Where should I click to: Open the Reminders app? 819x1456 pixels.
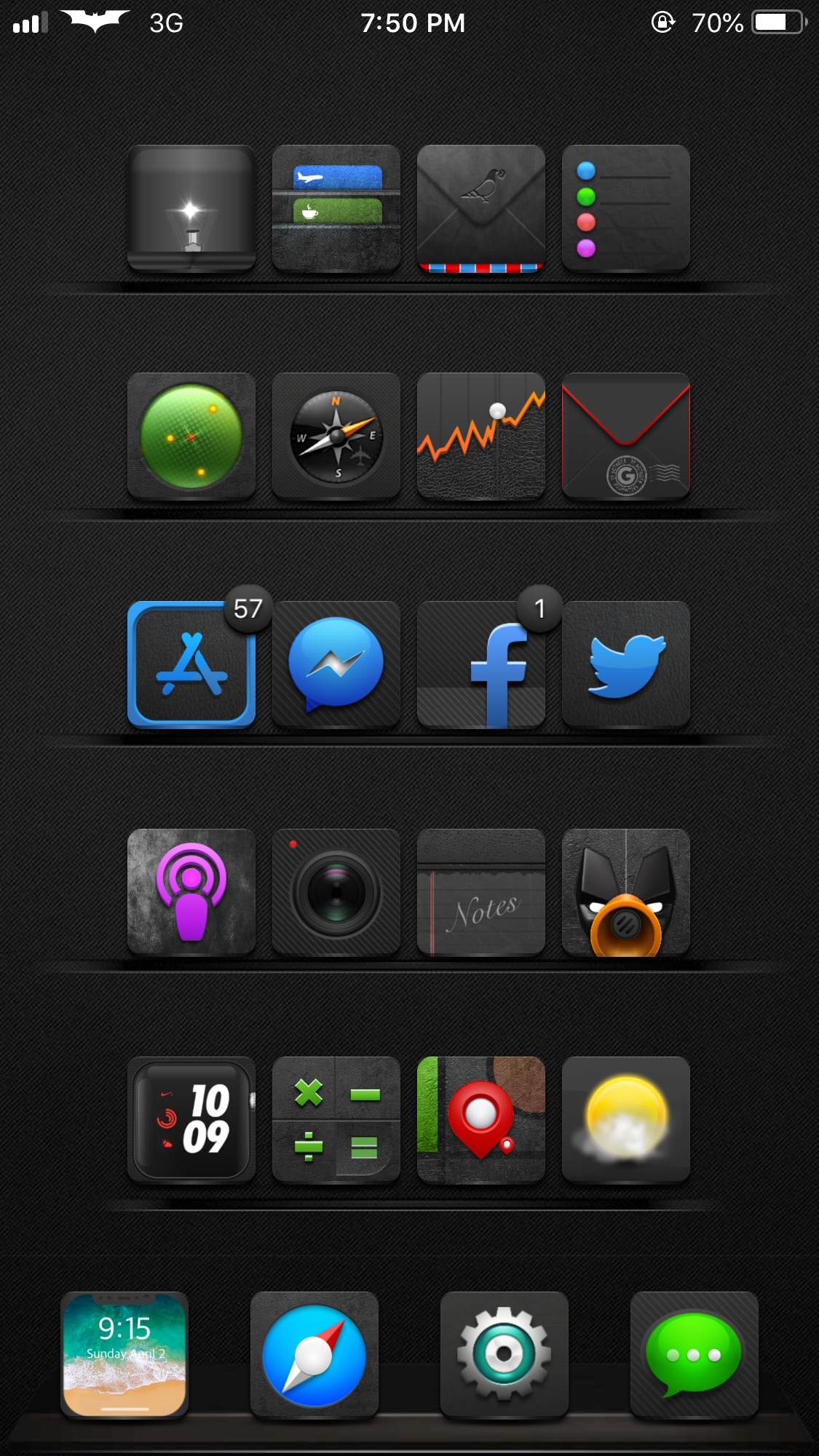[x=626, y=208]
